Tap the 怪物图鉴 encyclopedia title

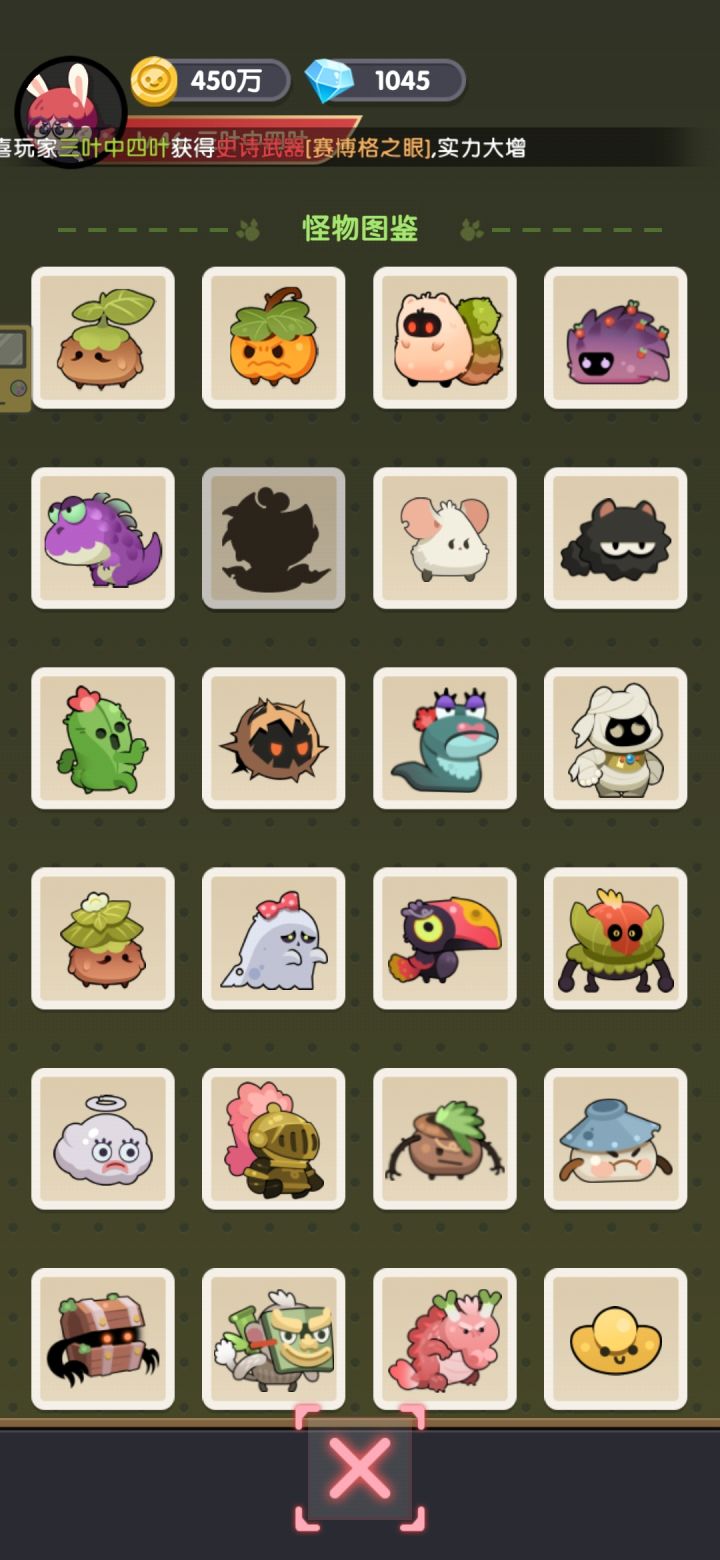(360, 227)
